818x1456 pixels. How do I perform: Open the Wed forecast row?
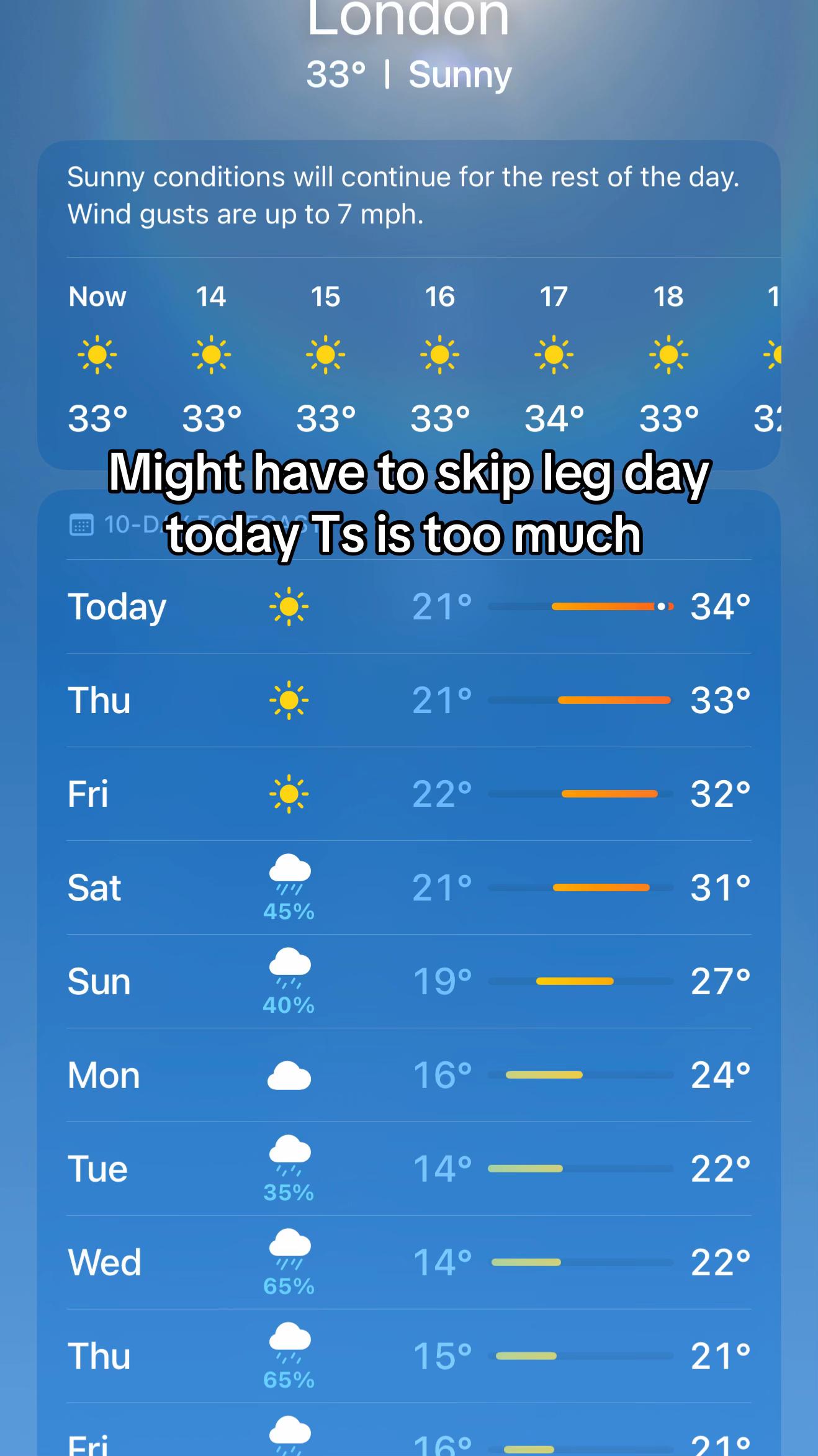click(408, 1262)
